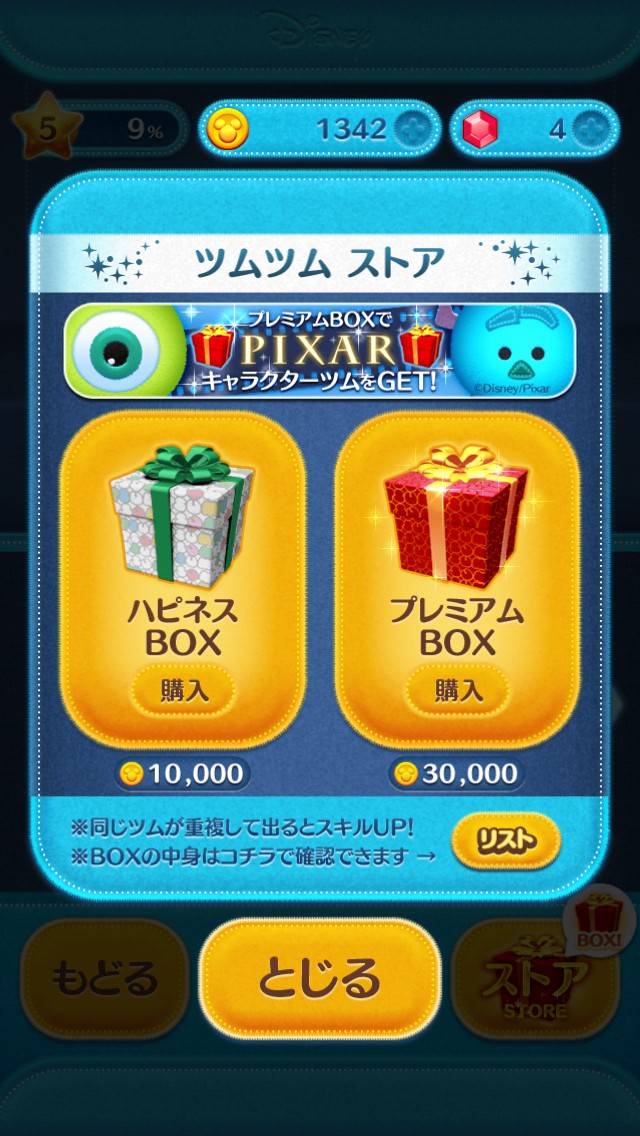Add more rubies with the plus icon
Viewport: 640px width, 1136px height.
(590, 128)
